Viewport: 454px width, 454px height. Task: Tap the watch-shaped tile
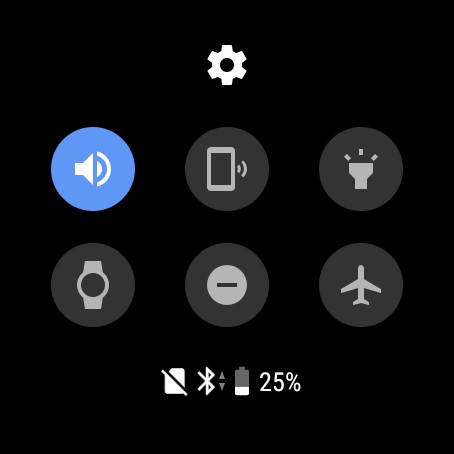coord(93,285)
